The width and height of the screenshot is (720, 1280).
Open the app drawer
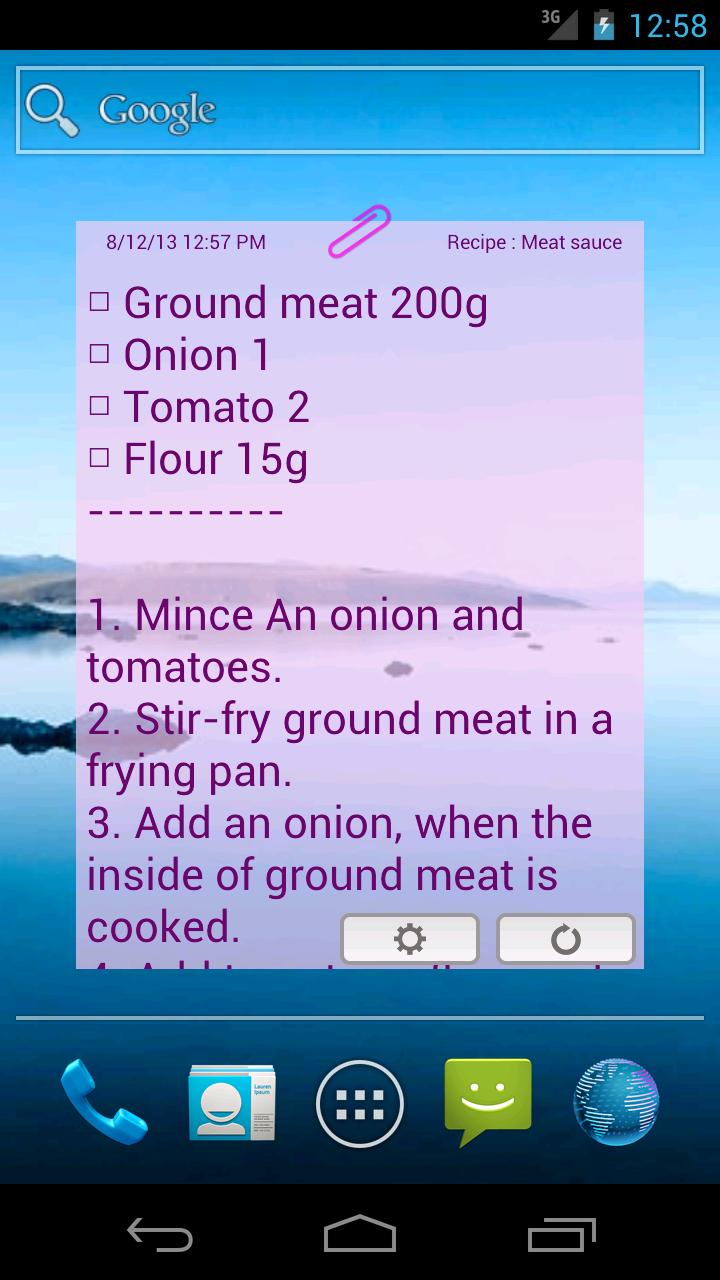click(360, 1103)
